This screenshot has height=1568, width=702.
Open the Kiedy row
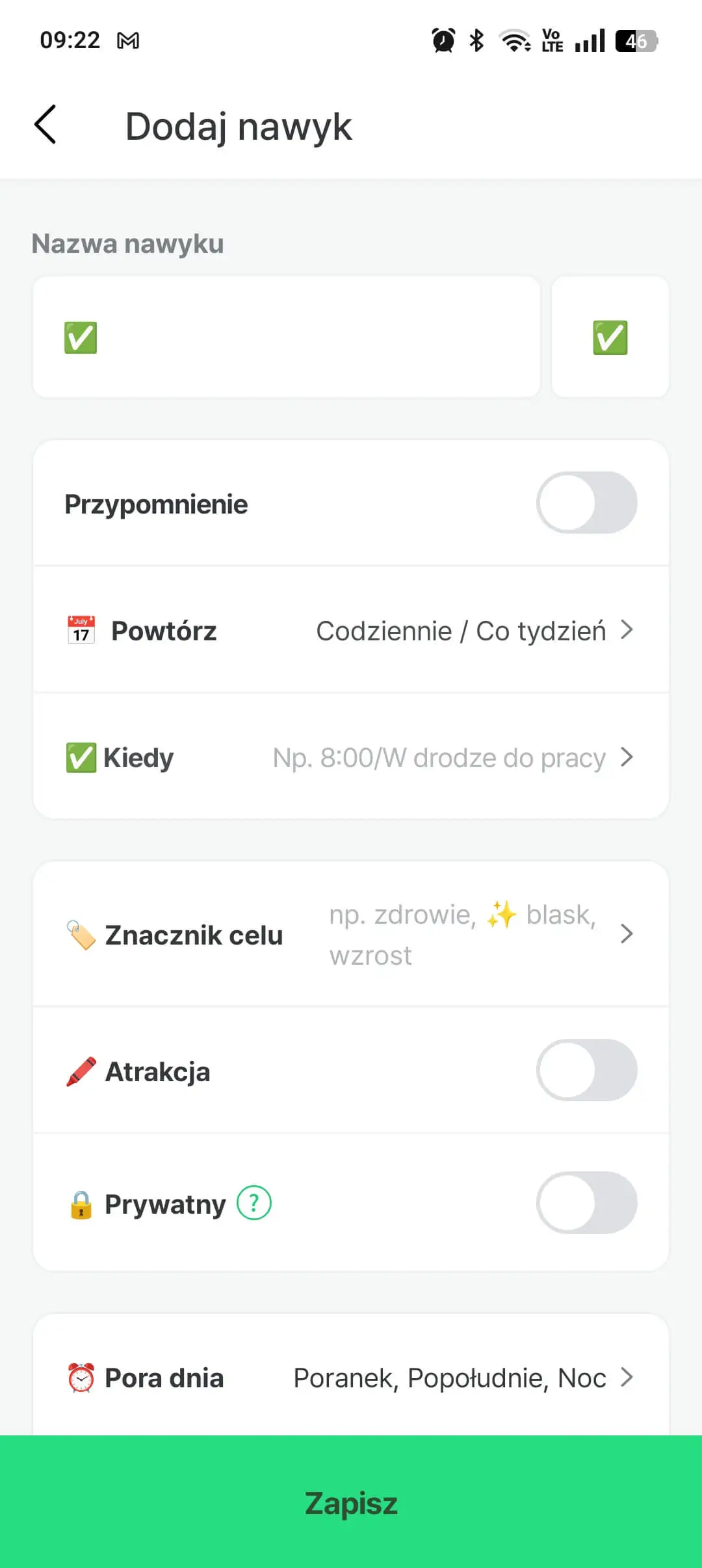pyautogui.click(x=351, y=757)
